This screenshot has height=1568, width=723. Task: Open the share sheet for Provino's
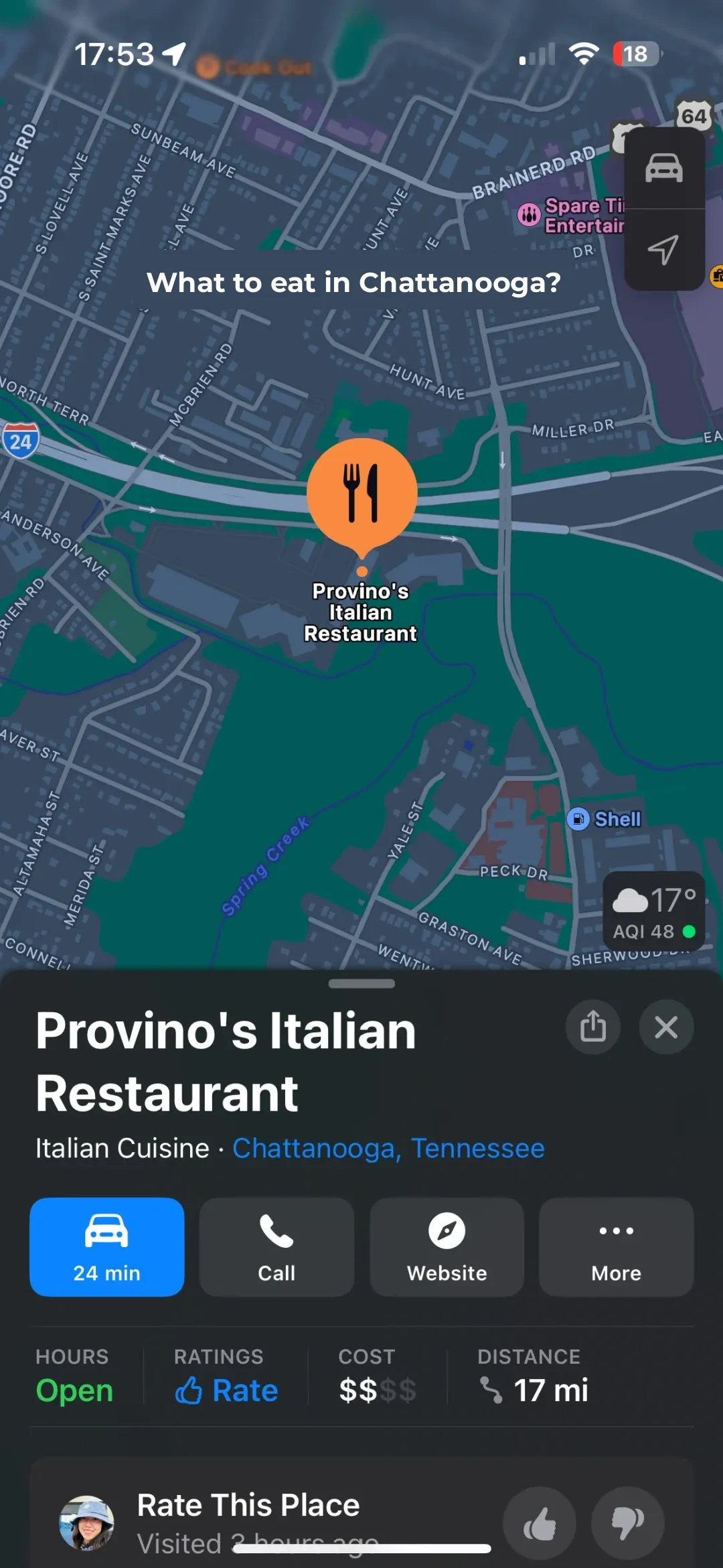coord(593,1027)
